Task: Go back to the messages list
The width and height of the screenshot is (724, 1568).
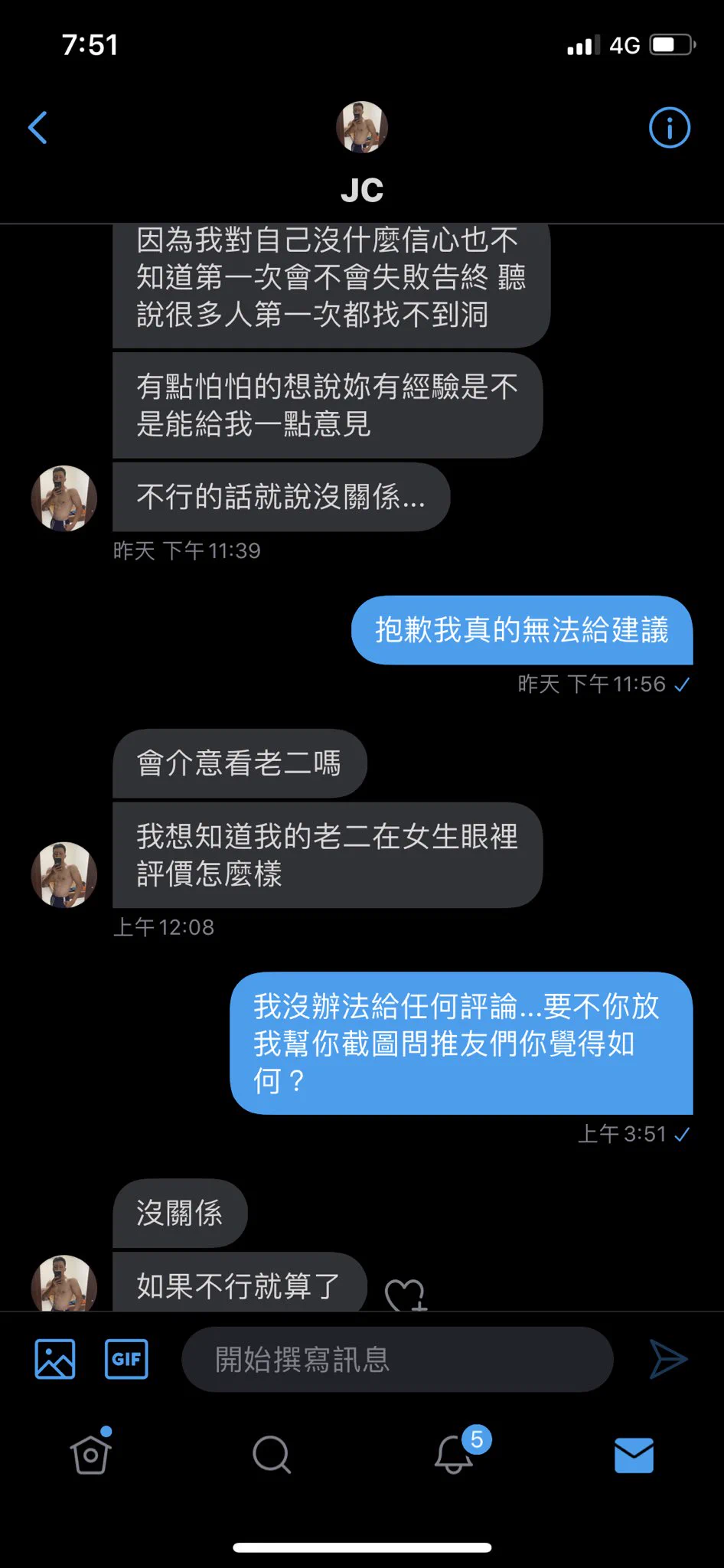Action: (x=38, y=128)
